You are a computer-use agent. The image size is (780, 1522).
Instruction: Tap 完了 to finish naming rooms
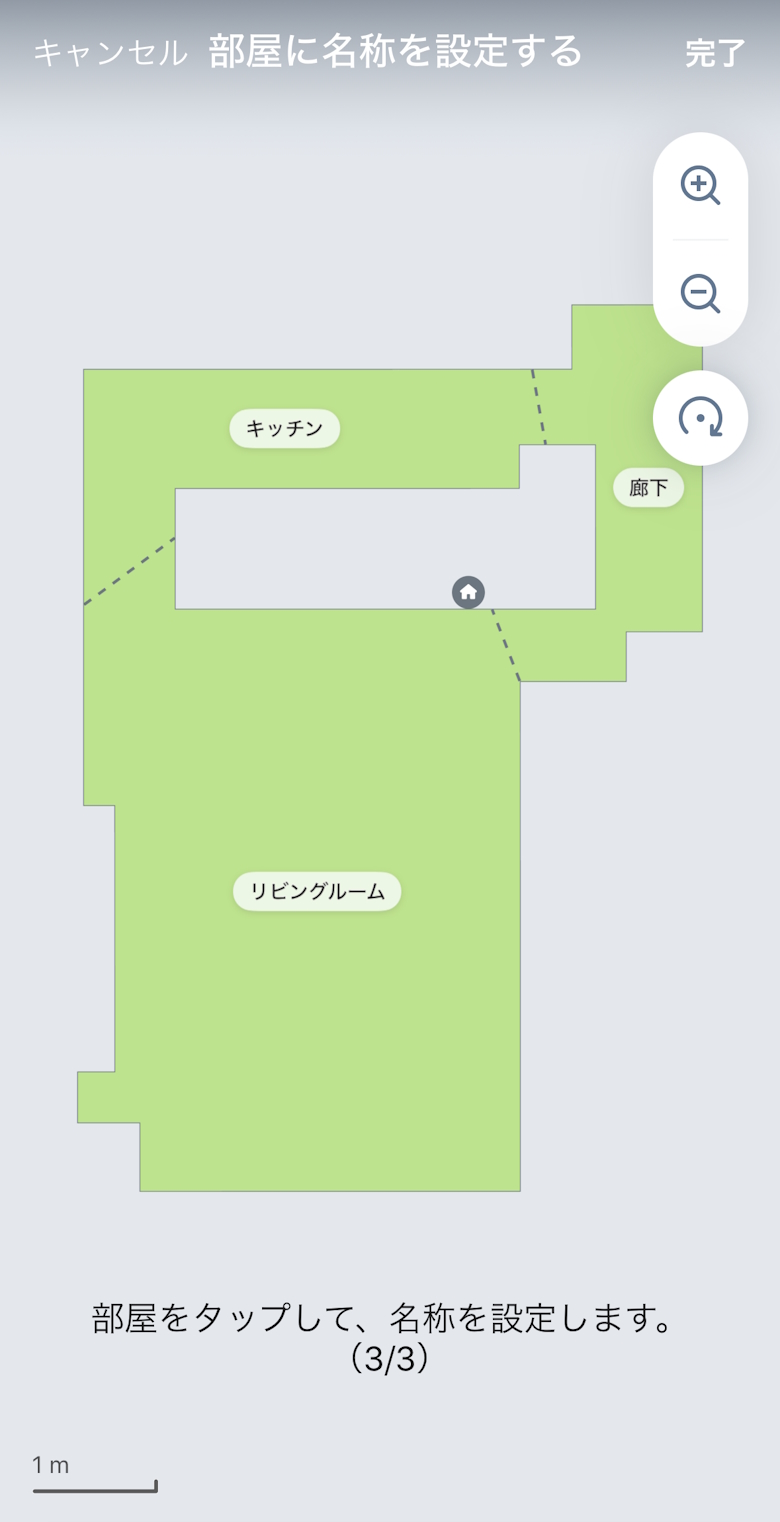[715, 53]
